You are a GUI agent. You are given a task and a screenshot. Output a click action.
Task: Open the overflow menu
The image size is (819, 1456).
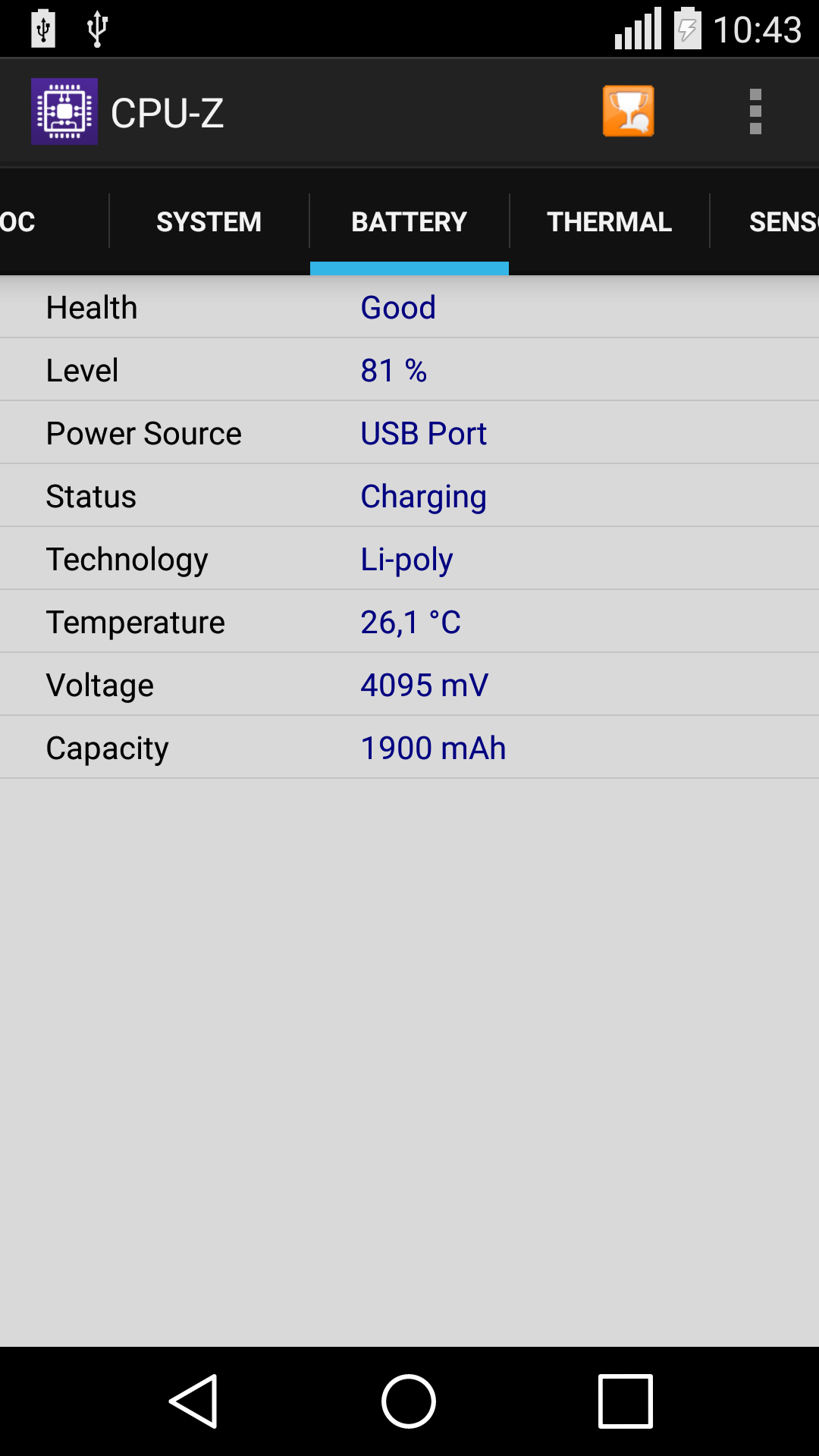click(x=755, y=111)
